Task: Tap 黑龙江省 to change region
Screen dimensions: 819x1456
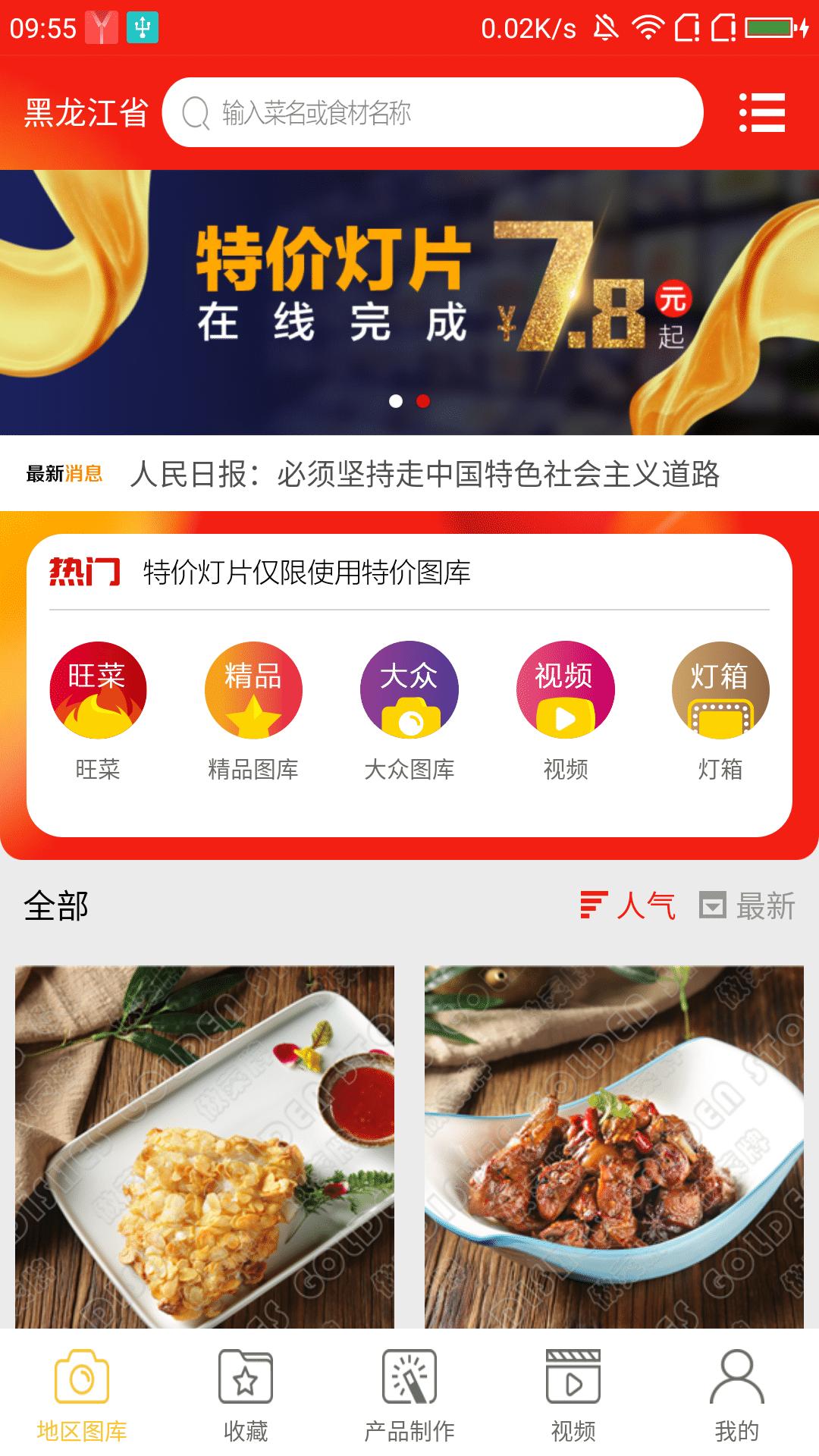Action: [82, 112]
